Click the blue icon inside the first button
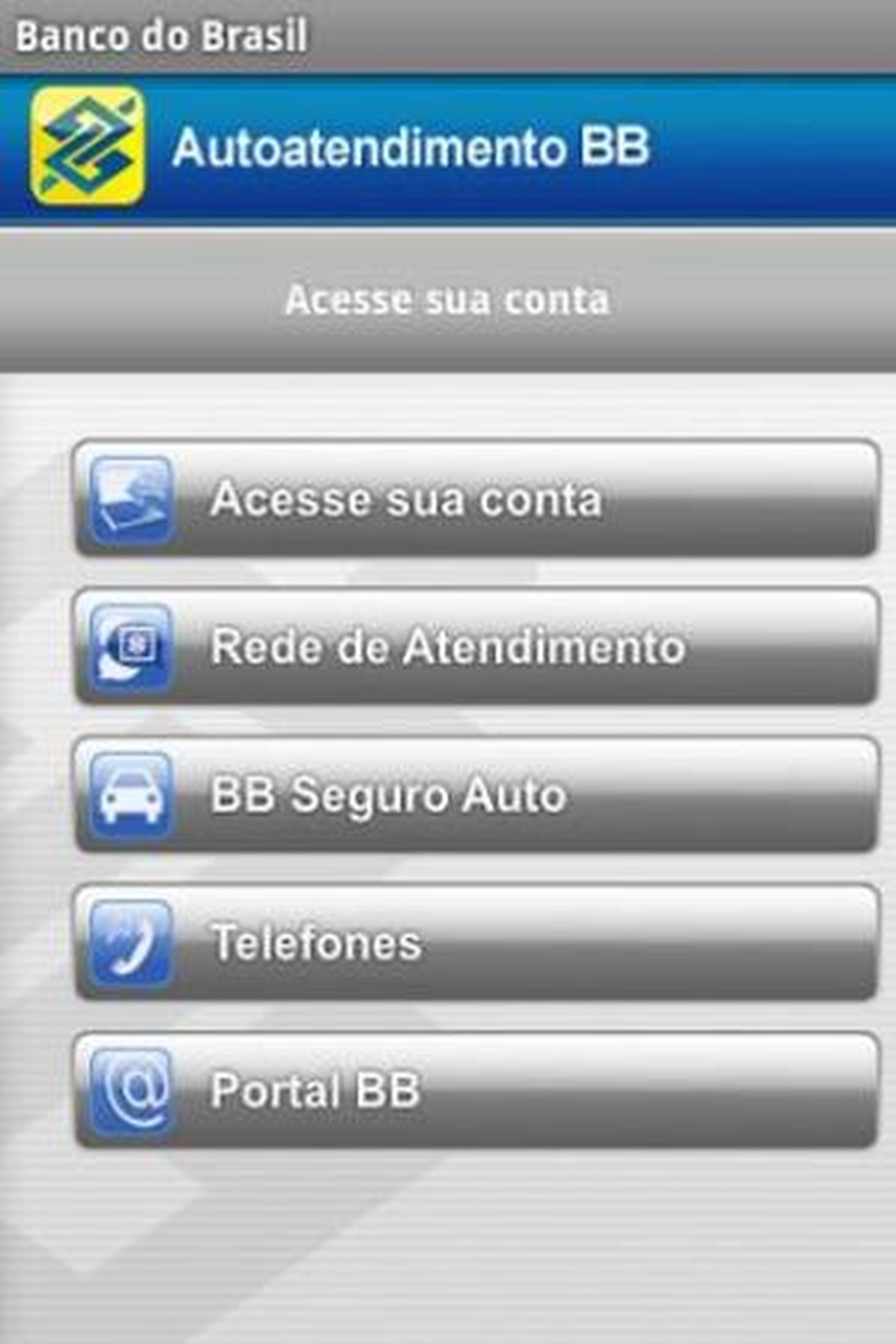The image size is (896, 1344). 131,499
